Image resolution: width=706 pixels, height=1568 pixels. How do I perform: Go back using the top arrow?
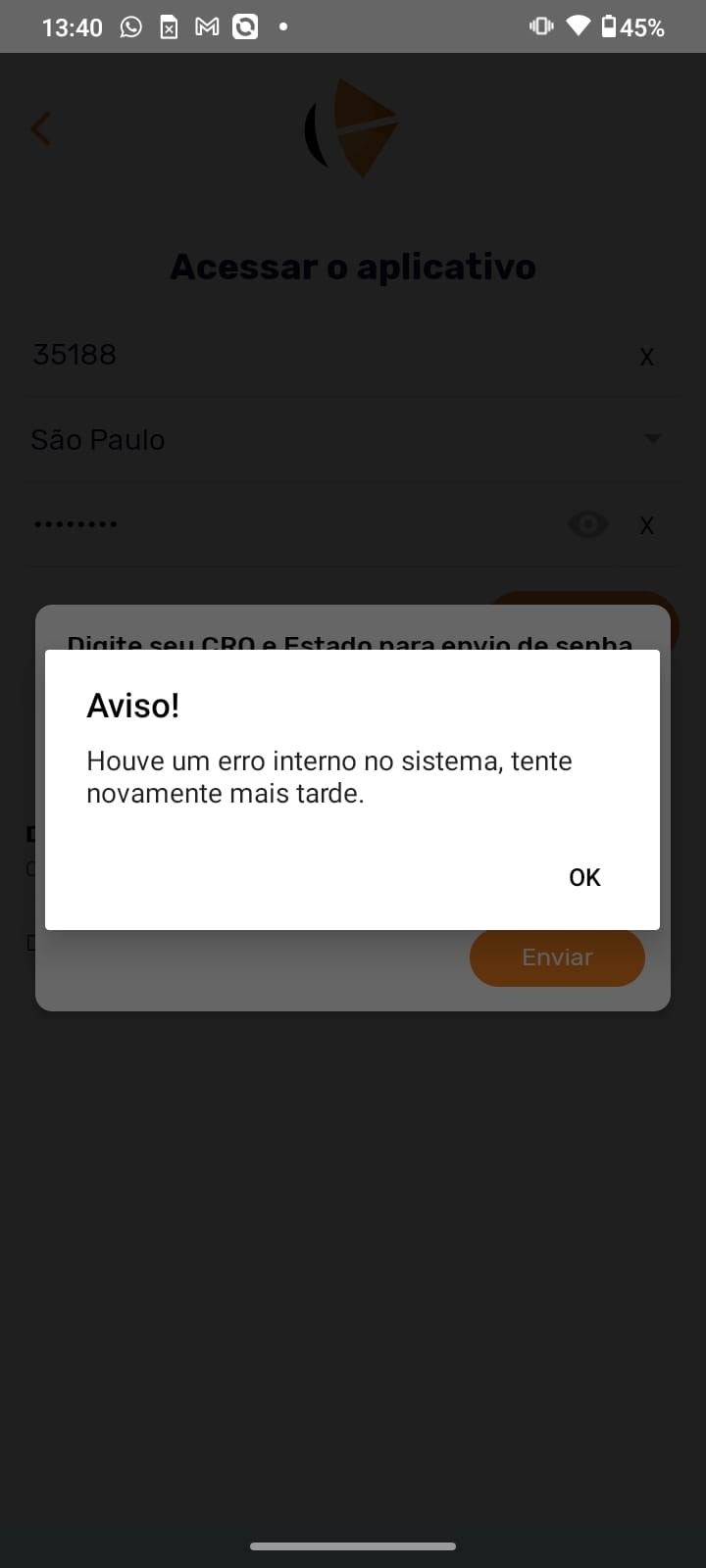pos(41,128)
